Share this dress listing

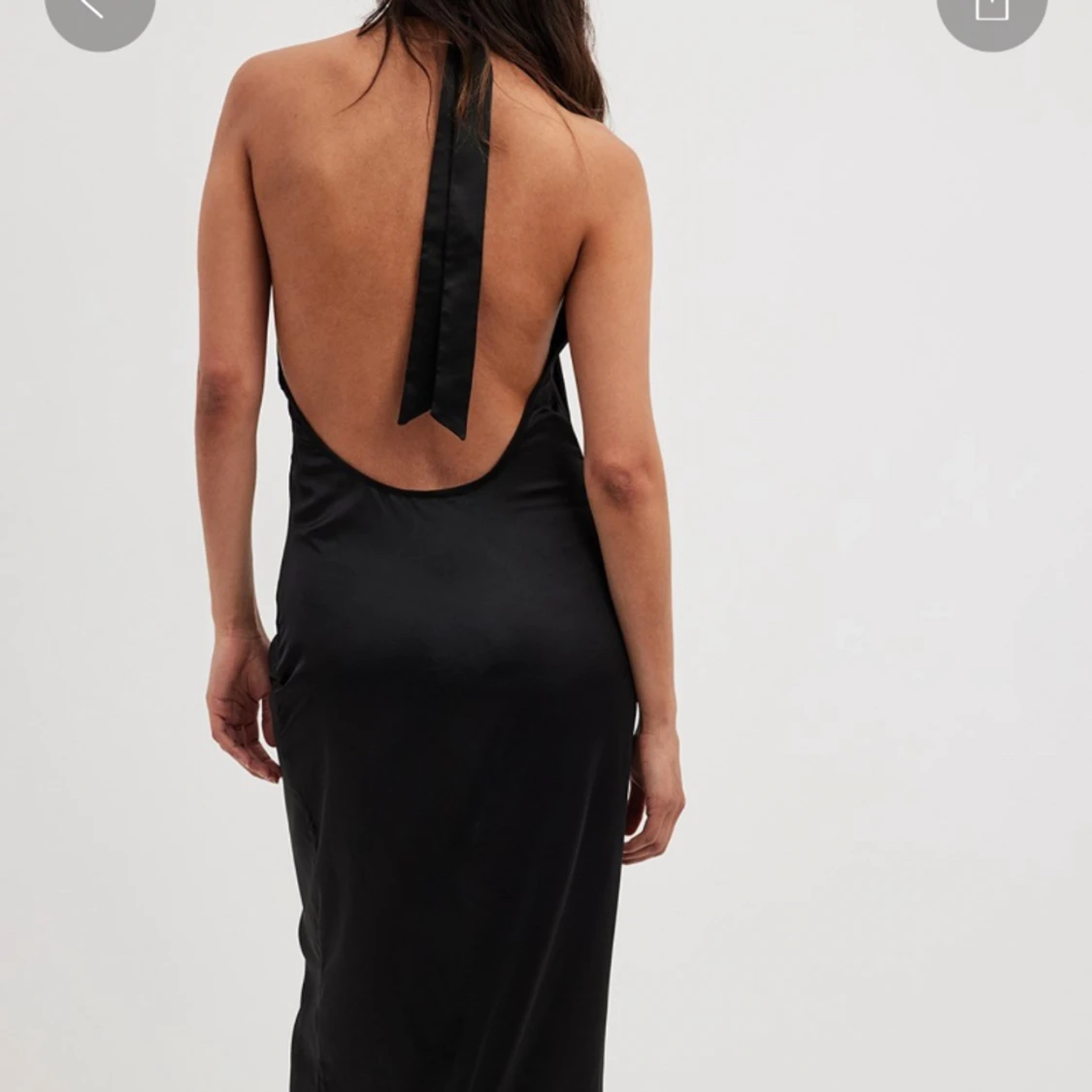pos(991,10)
